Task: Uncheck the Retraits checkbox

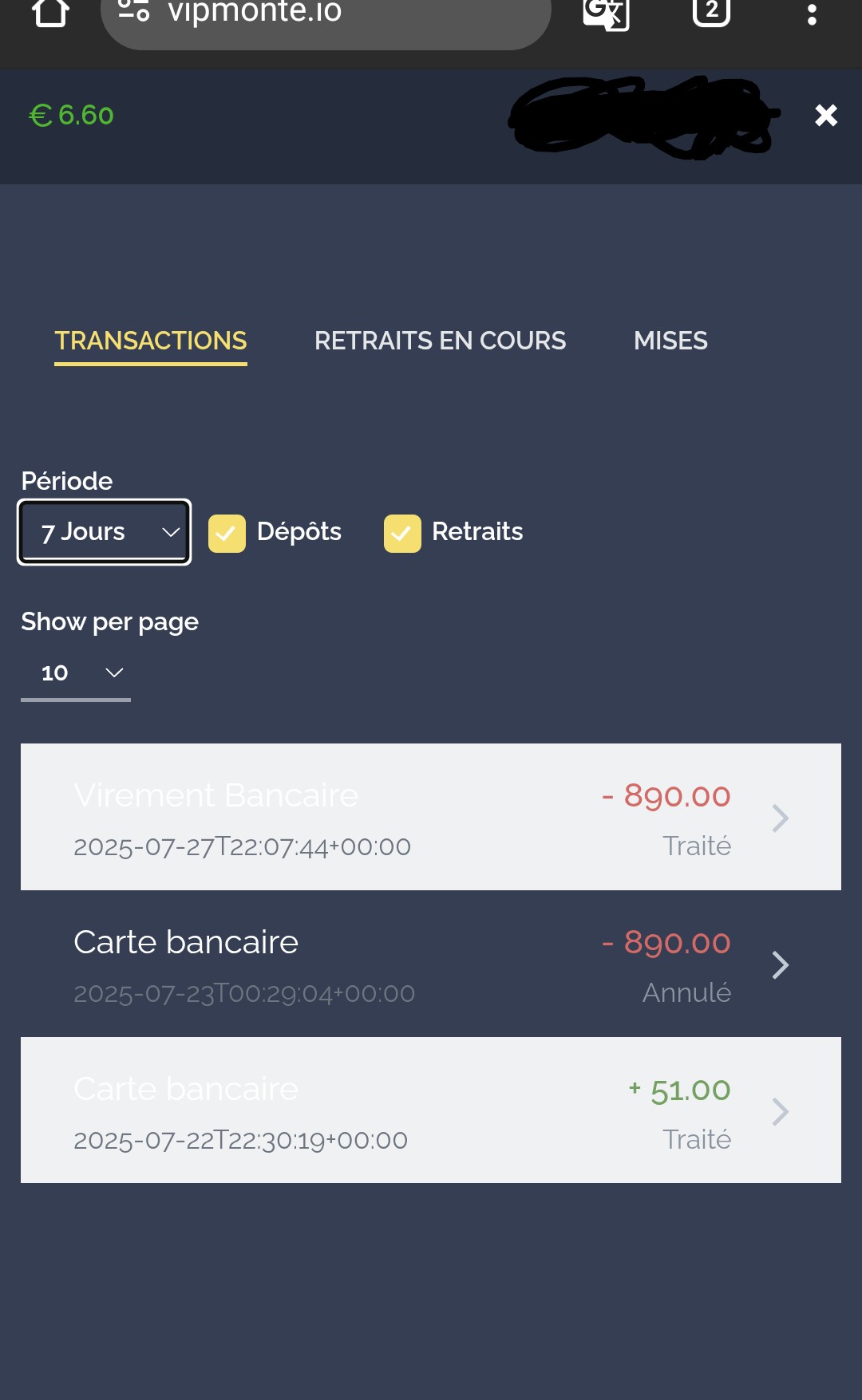Action: click(x=402, y=533)
